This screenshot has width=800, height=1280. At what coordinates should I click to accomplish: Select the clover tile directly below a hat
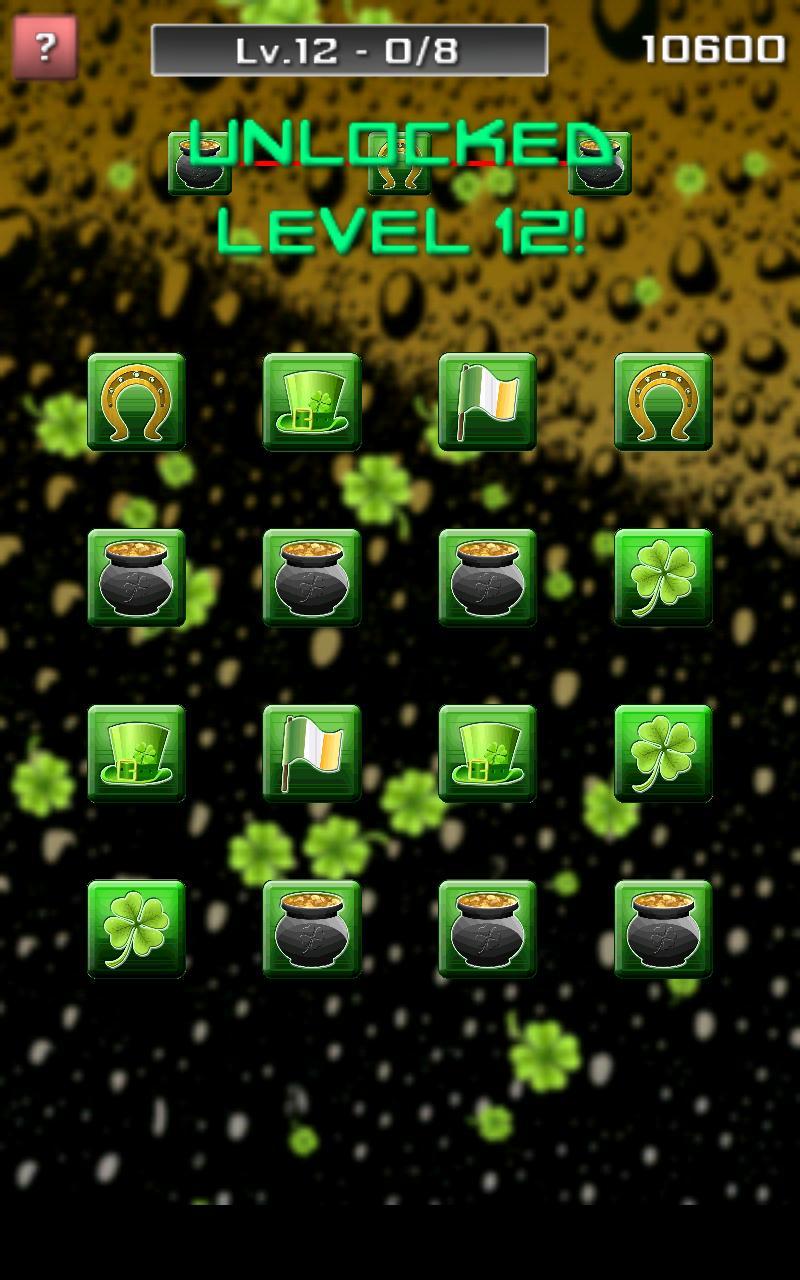click(x=136, y=929)
